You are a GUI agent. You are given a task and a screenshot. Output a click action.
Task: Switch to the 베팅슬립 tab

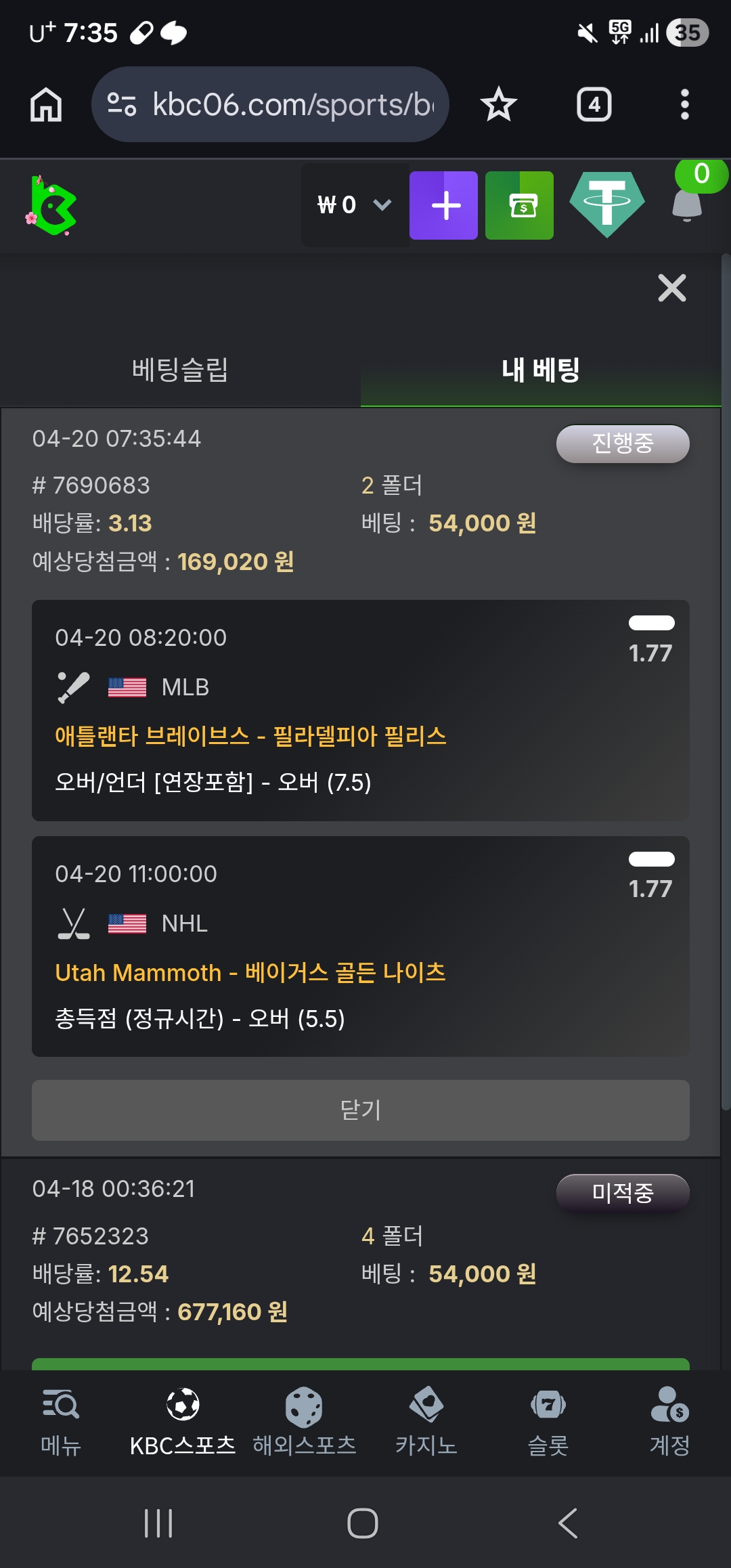point(180,370)
